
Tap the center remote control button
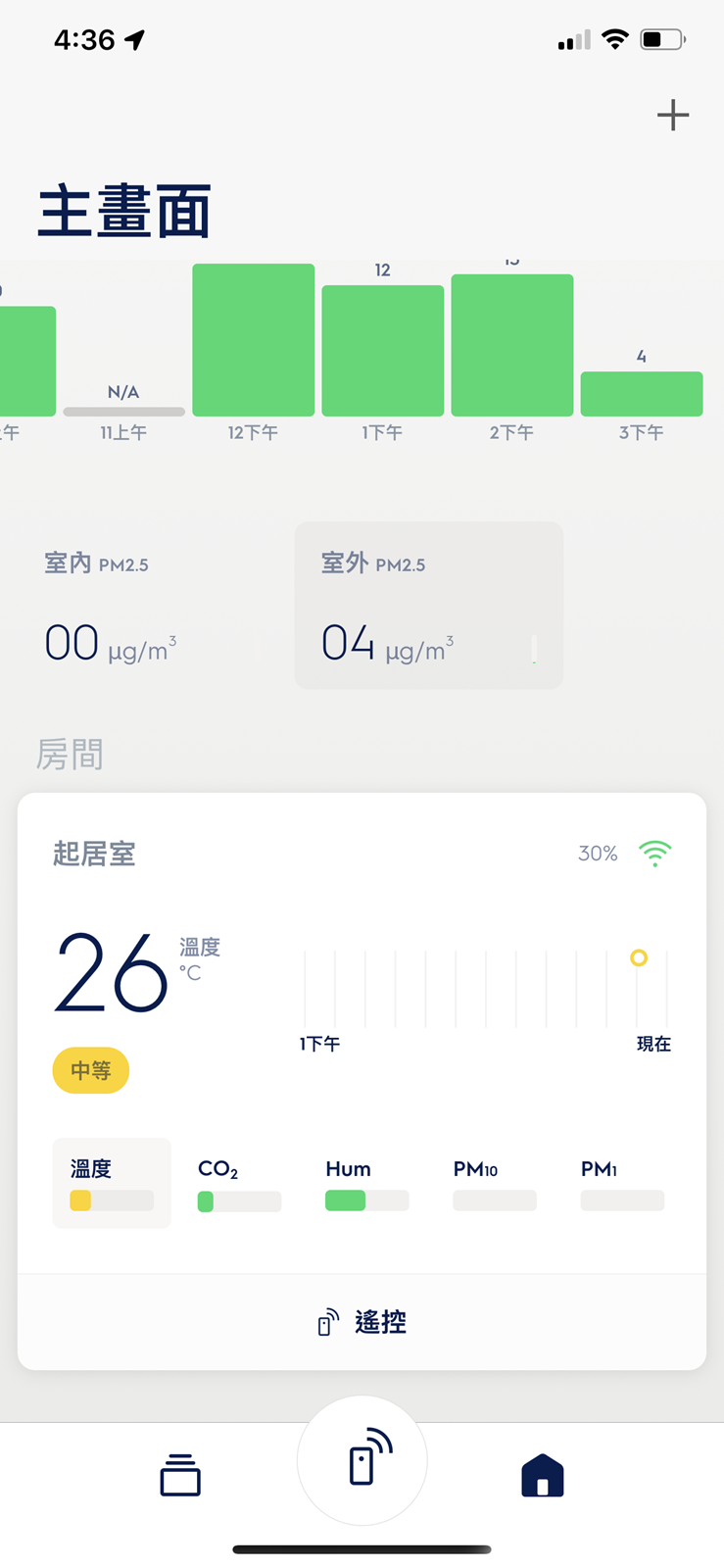362,1460
